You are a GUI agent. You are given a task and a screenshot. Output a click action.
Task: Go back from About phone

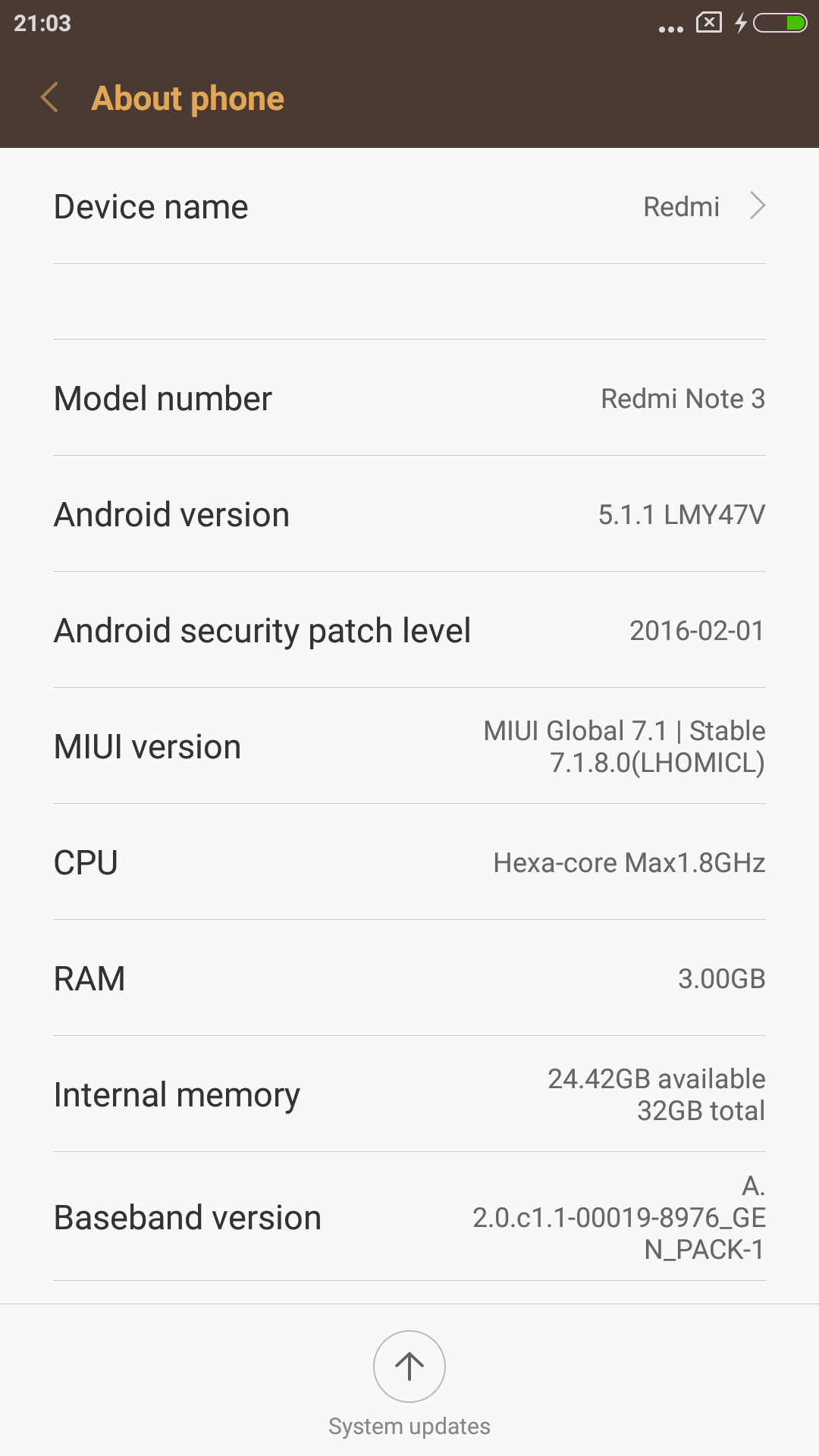(50, 98)
